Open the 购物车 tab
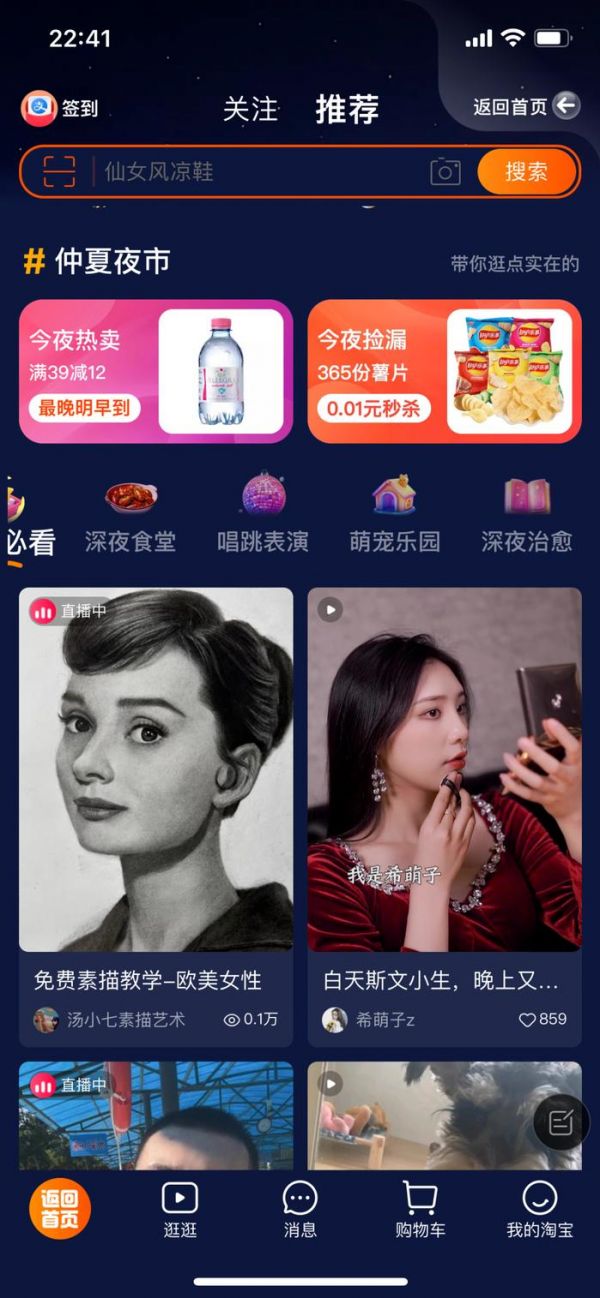 coord(420,1209)
